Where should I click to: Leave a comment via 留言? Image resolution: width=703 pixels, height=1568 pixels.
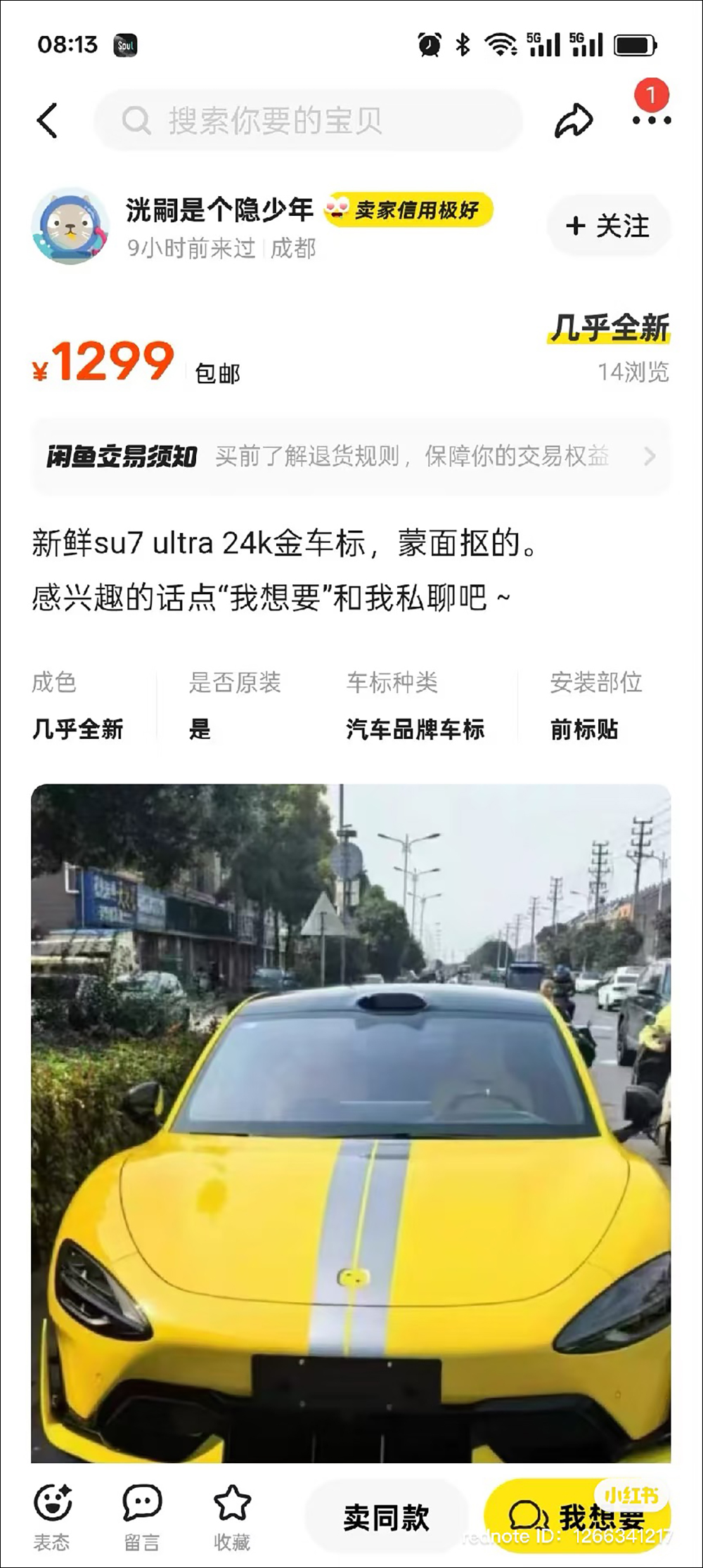click(142, 1518)
